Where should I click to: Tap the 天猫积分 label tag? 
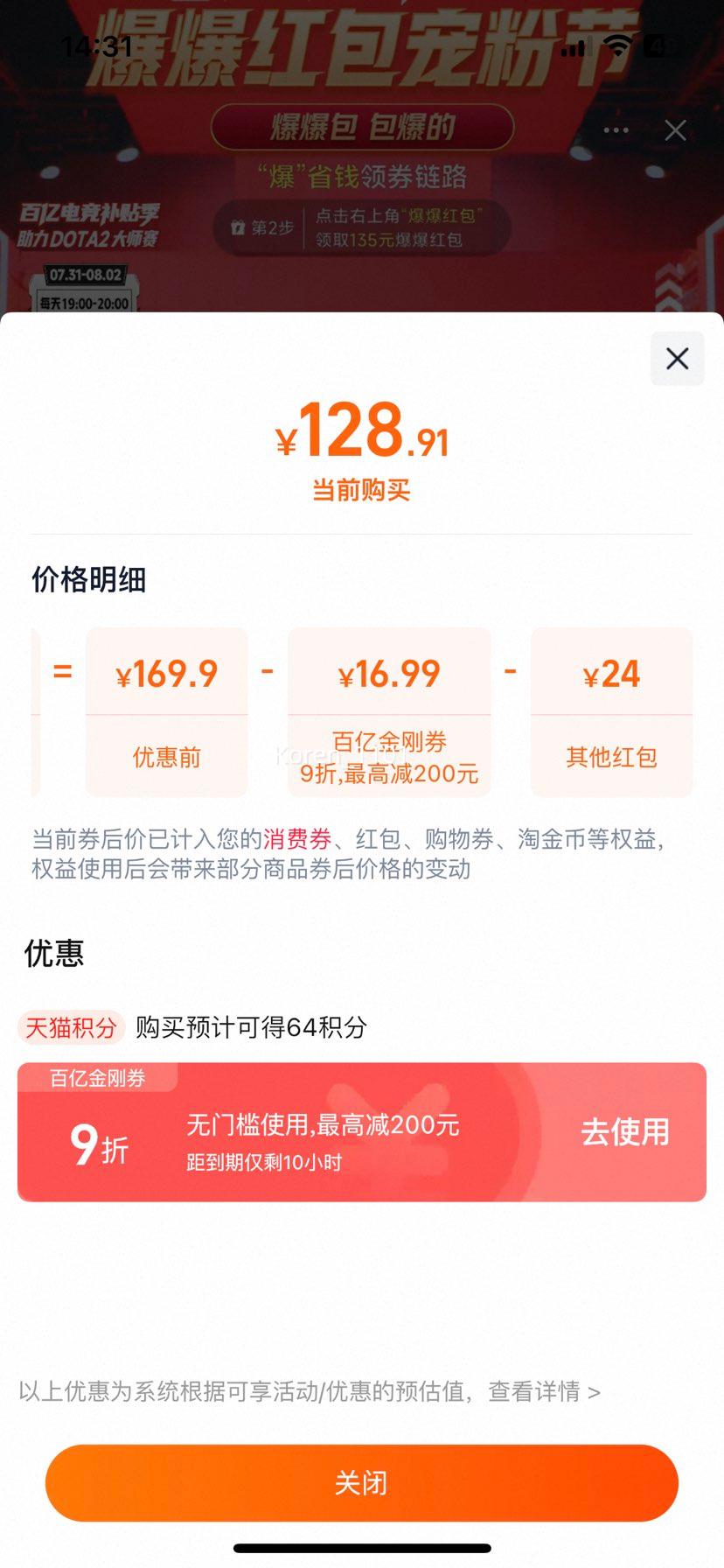[x=71, y=1027]
